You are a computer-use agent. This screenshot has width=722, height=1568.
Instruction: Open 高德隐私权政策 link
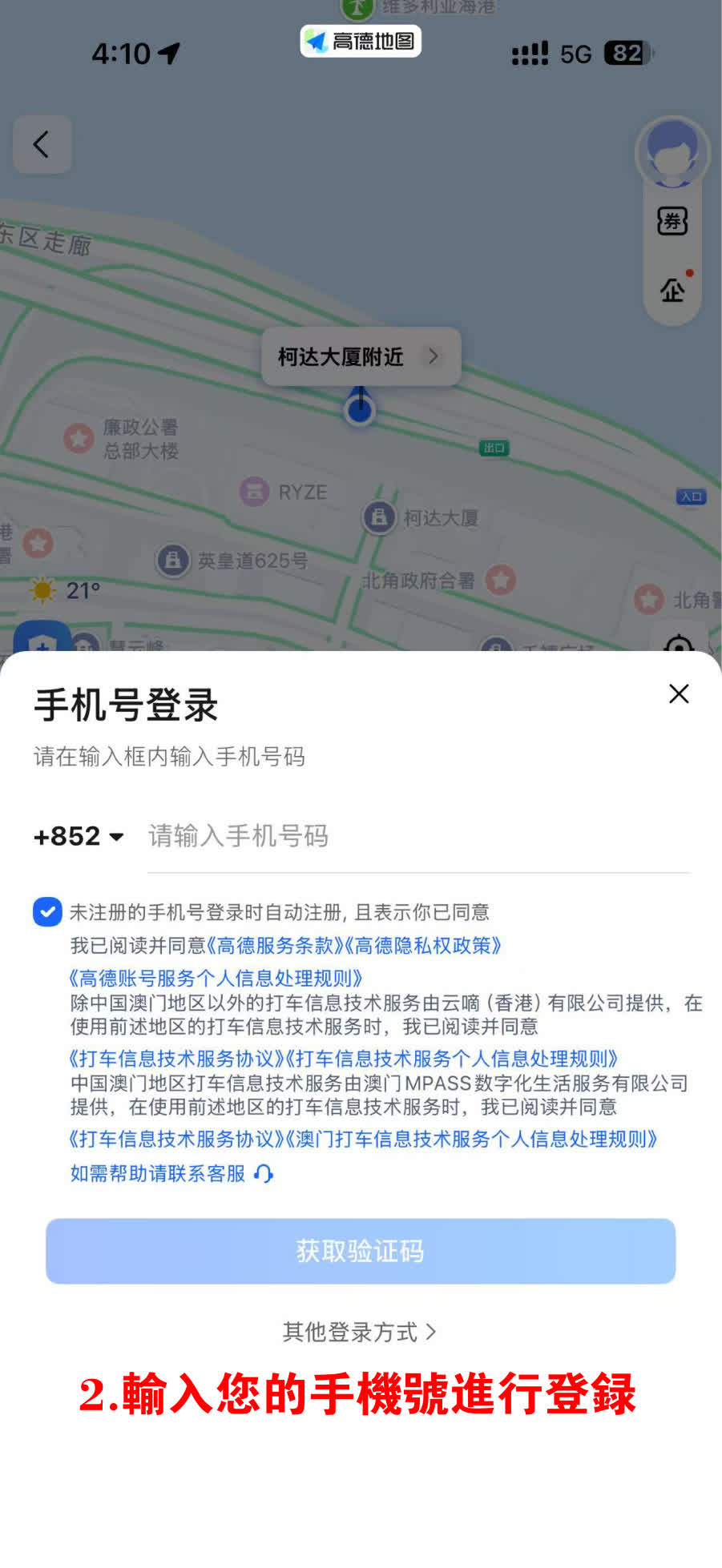423,946
